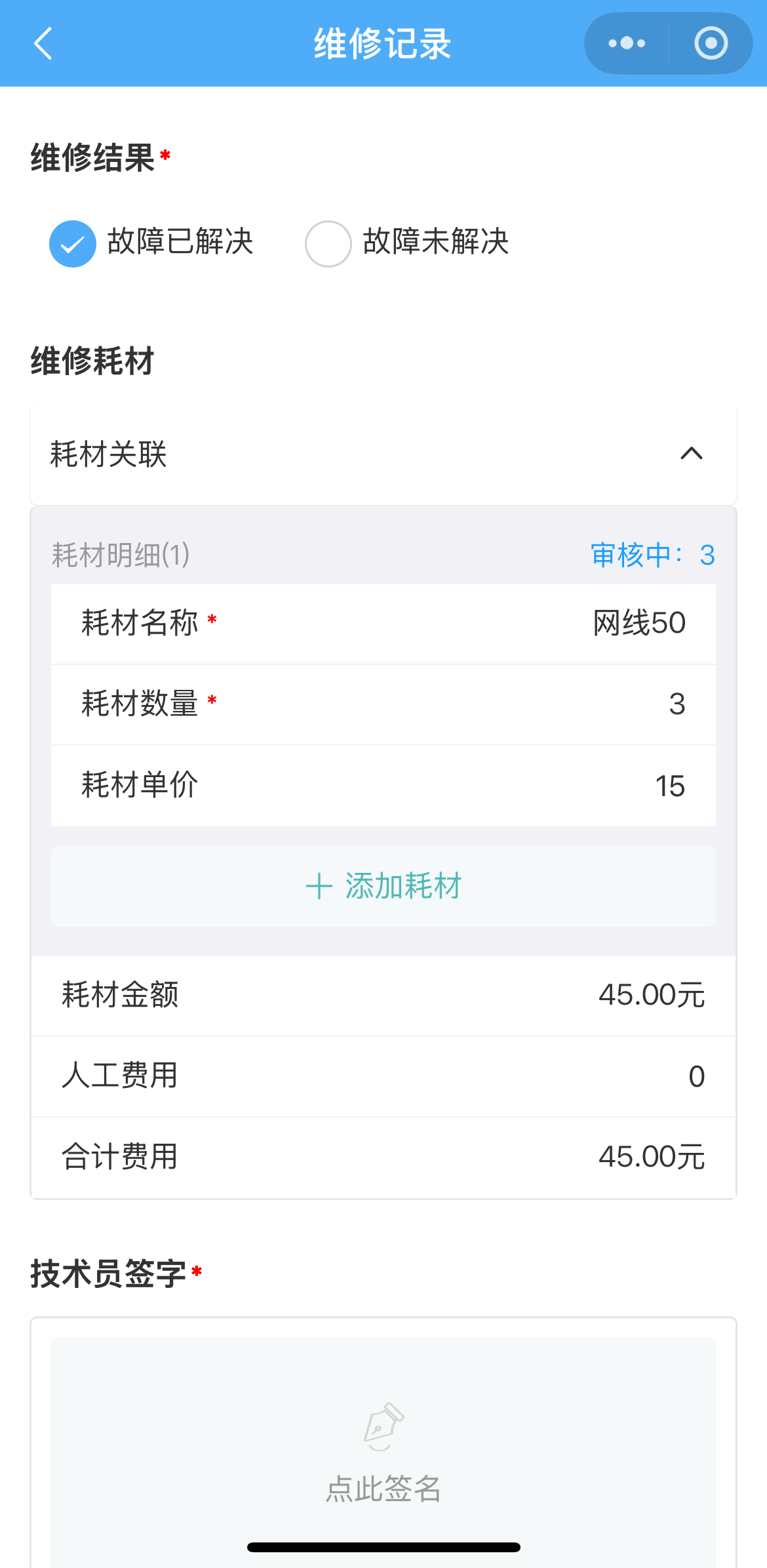Click the 合计费用 row showing 45.00元
This screenshot has width=767, height=1568.
click(383, 1157)
